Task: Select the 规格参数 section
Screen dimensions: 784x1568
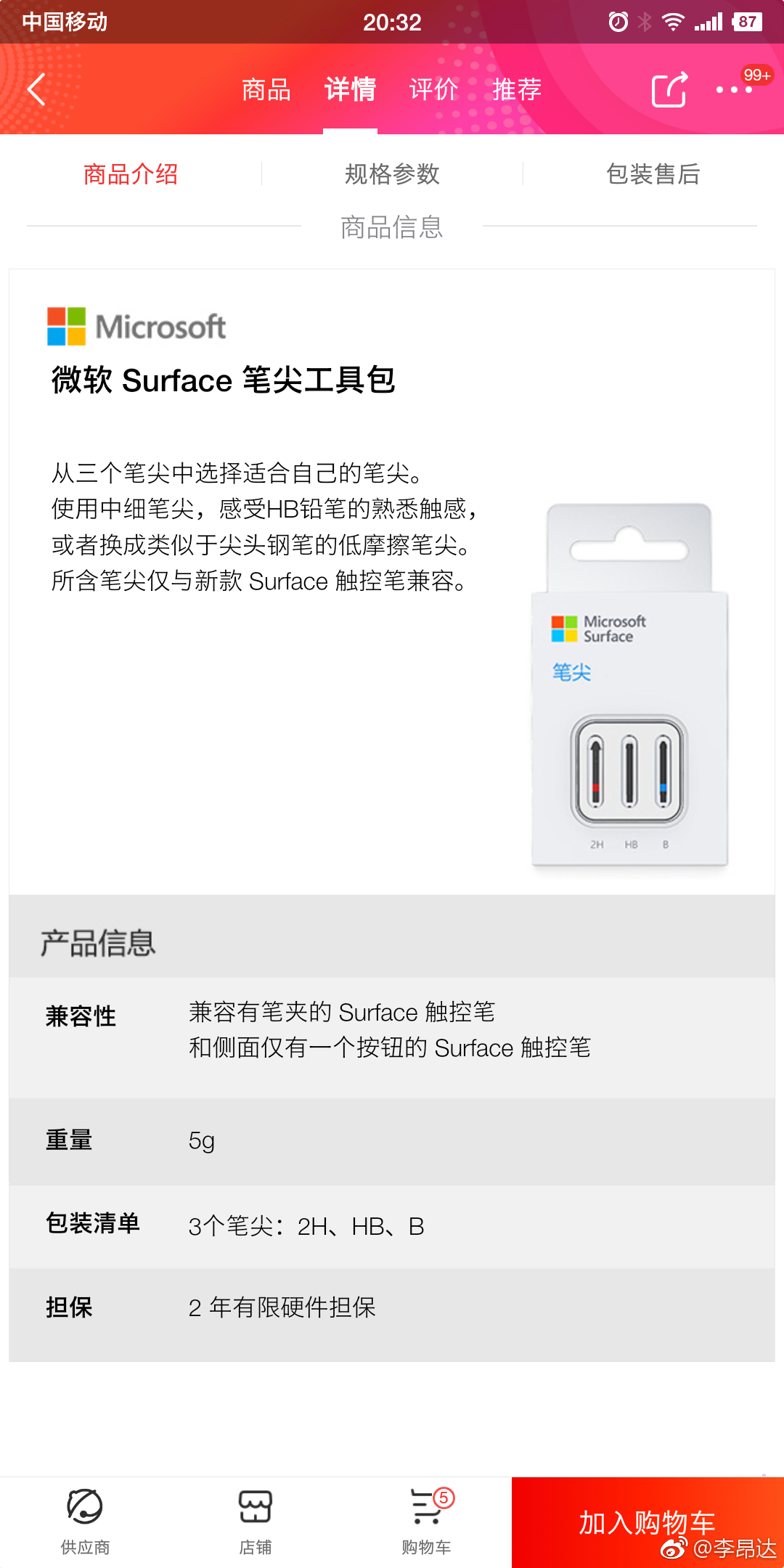Action: click(392, 174)
